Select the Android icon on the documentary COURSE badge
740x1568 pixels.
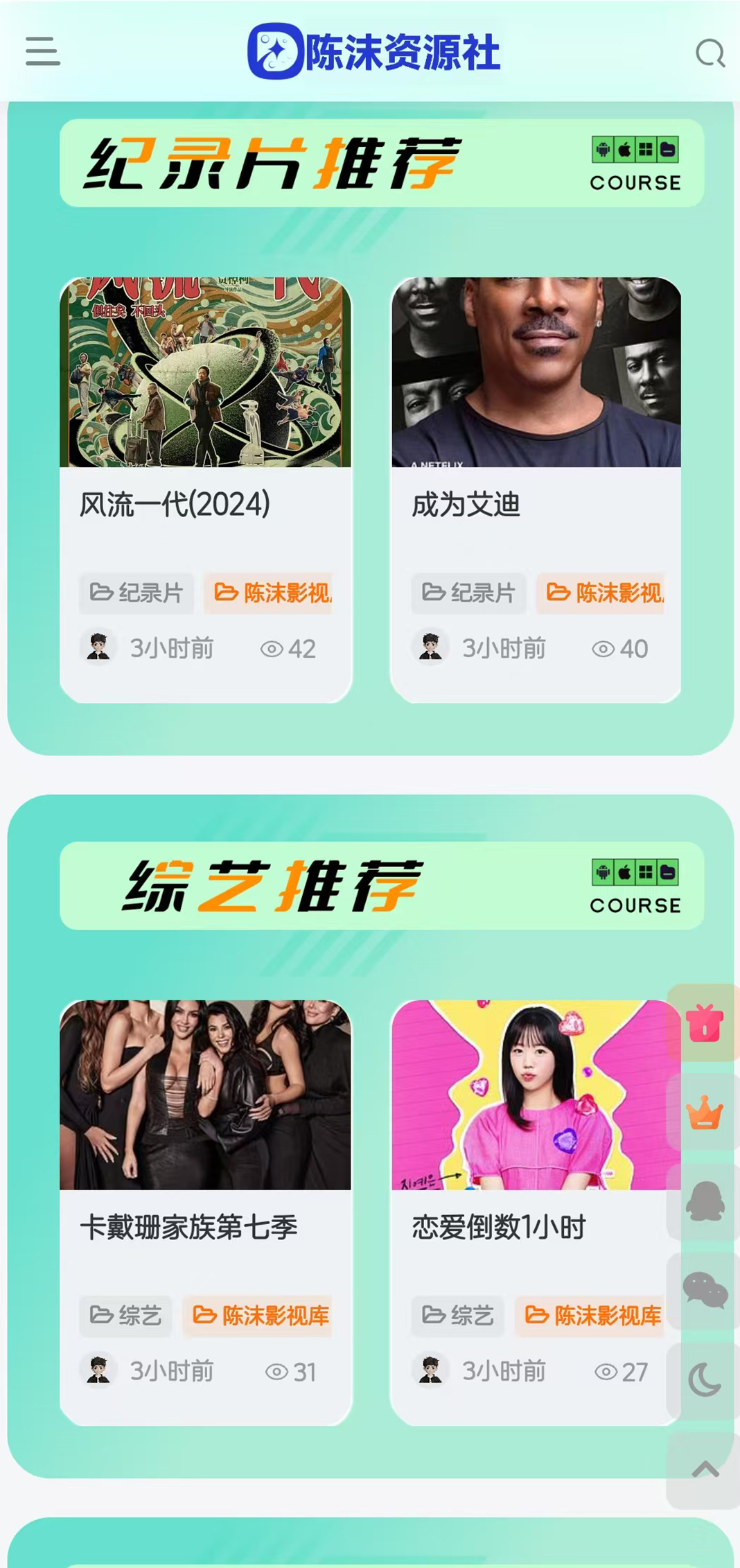point(602,148)
